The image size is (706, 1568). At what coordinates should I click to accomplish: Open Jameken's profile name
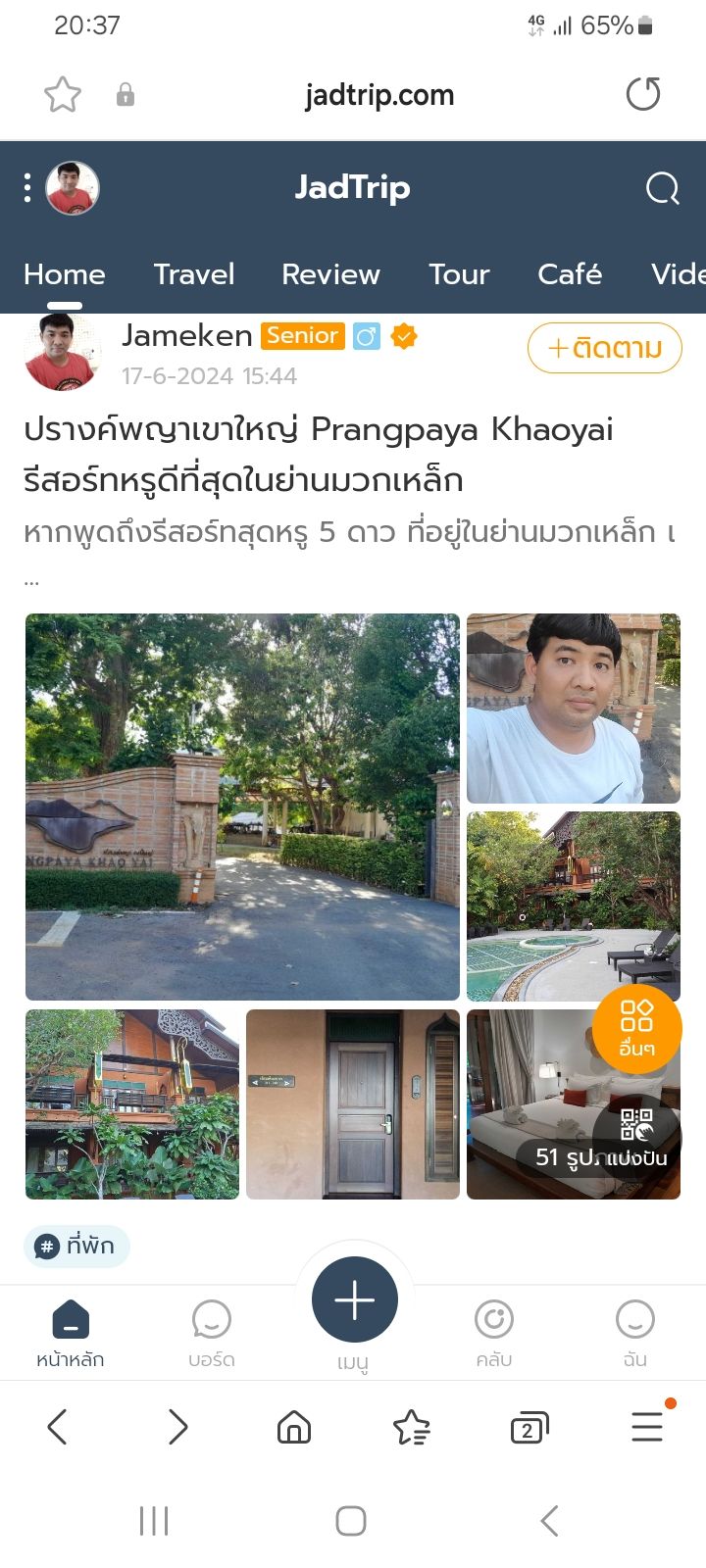pos(187,336)
